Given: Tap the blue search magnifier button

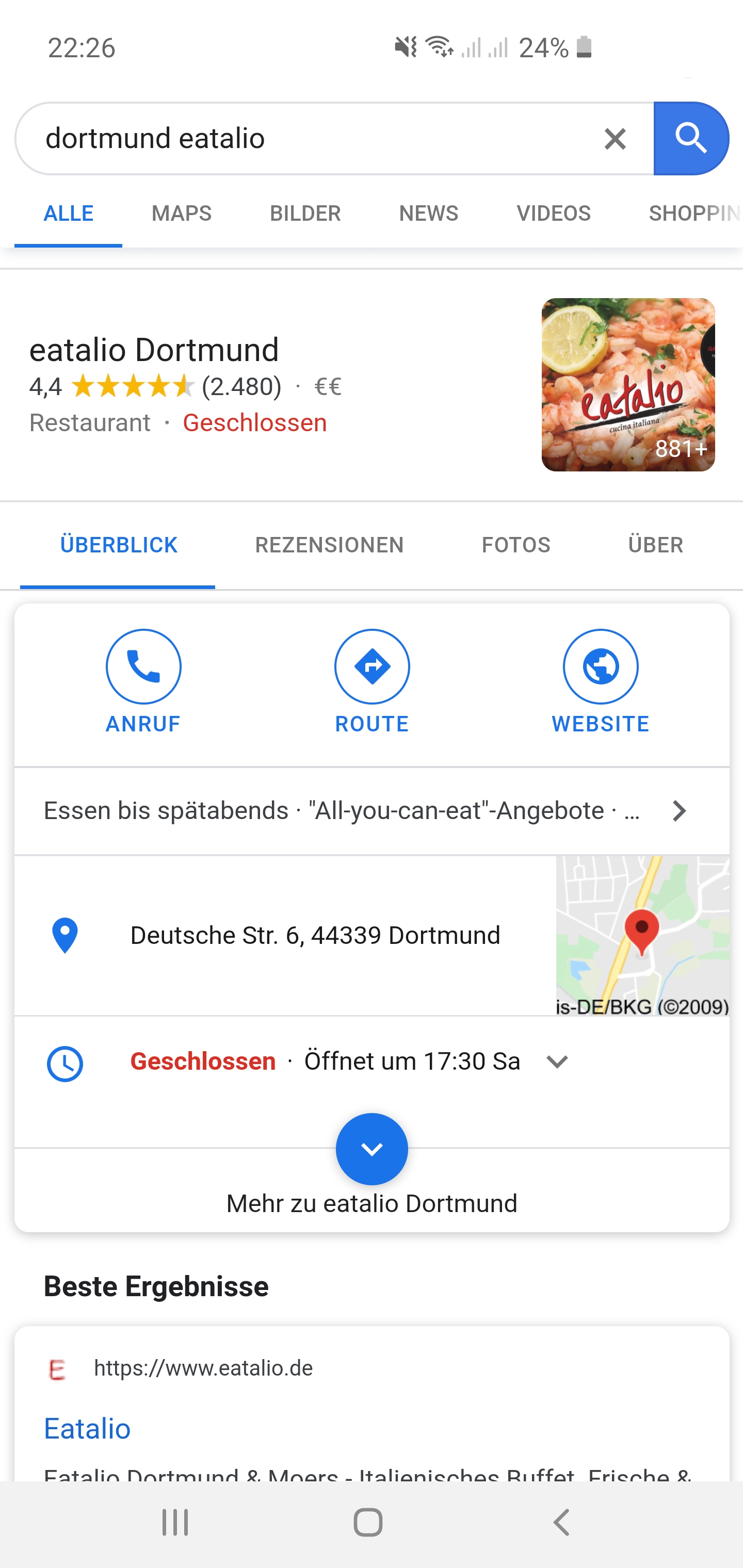Looking at the screenshot, I should coord(690,139).
